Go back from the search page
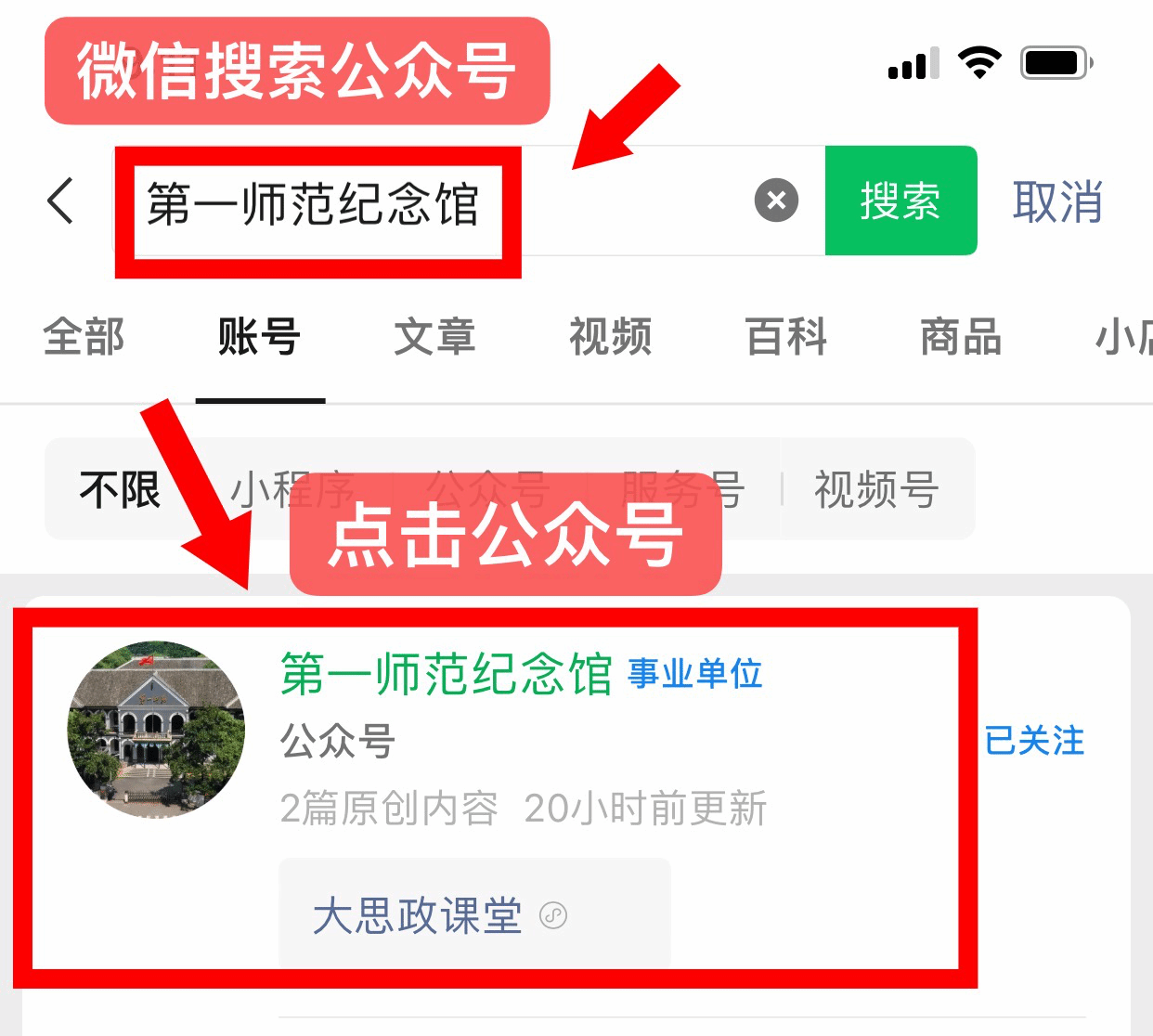The width and height of the screenshot is (1153, 1036). pos(61,201)
